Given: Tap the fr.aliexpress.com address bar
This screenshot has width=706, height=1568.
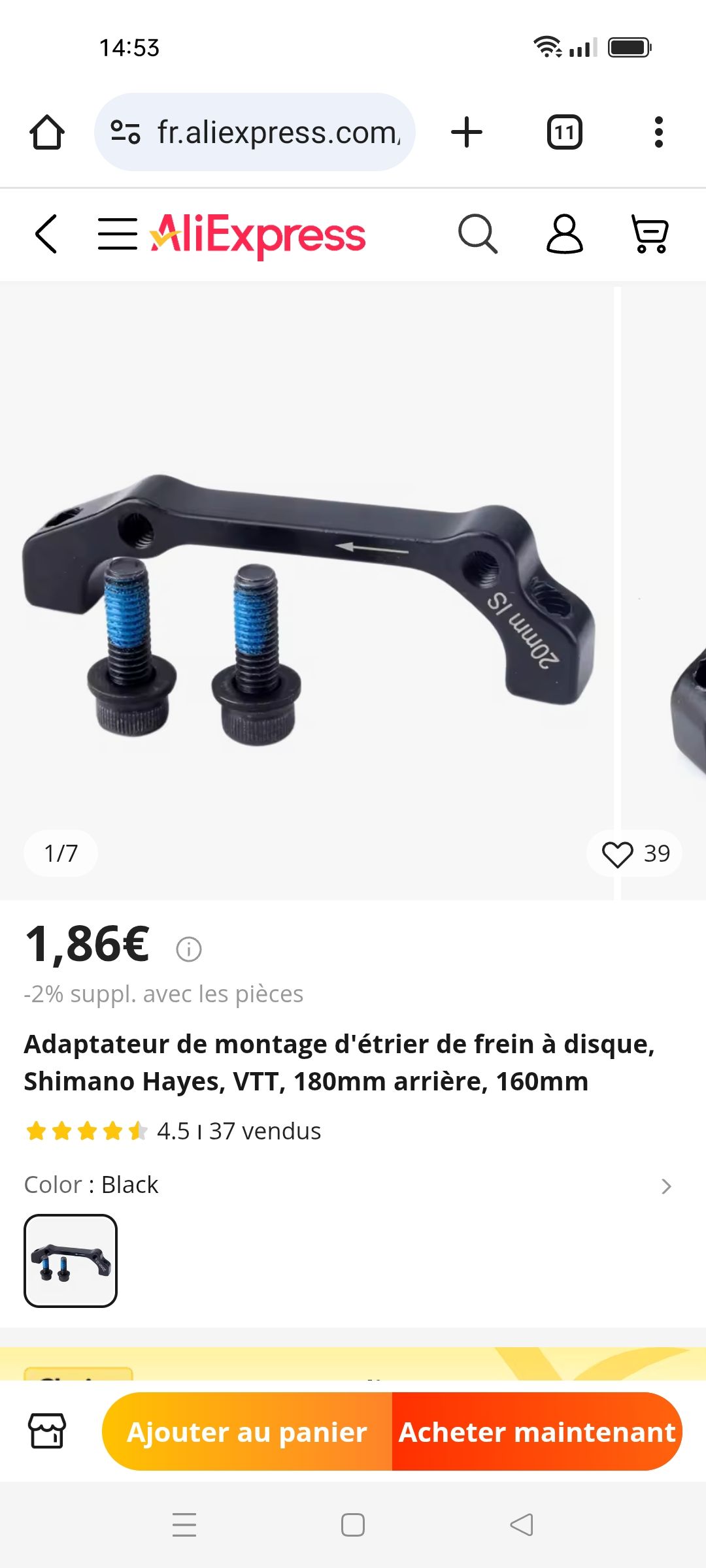Looking at the screenshot, I should pyautogui.click(x=255, y=133).
